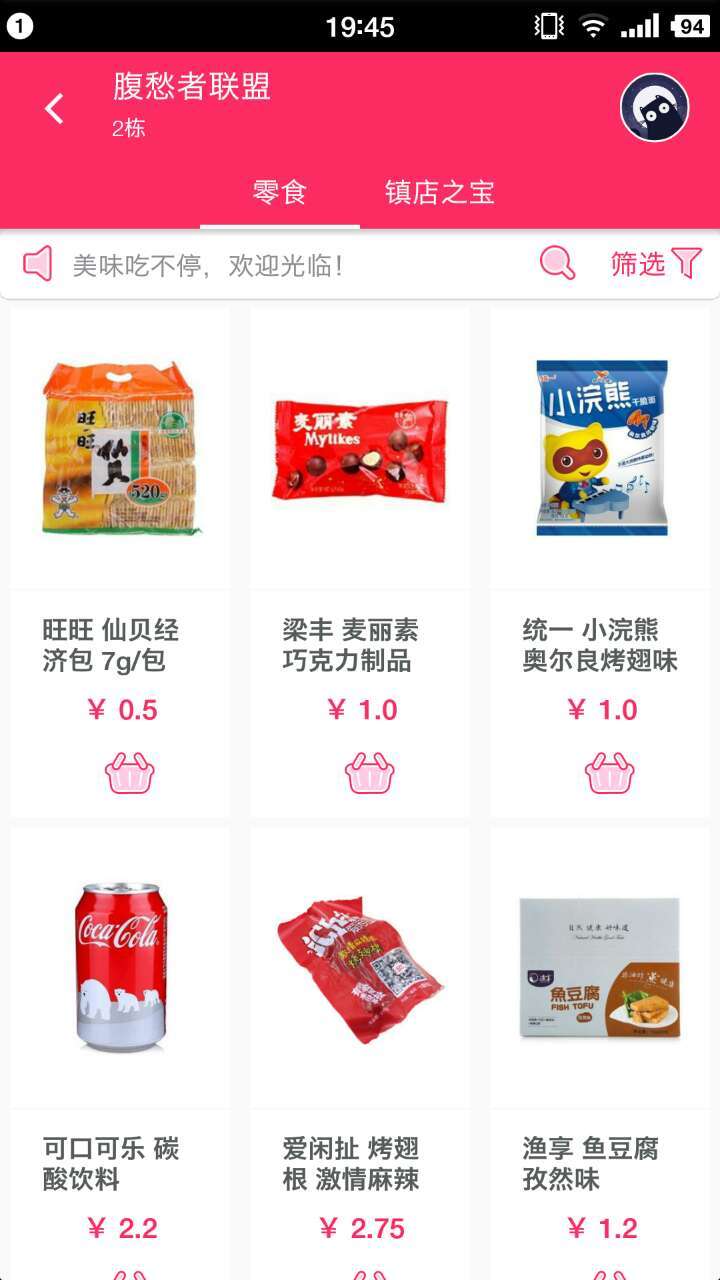Tap the 小浣熊 instant noodle product thumbnail
720x1280 pixels.
pyautogui.click(x=599, y=447)
